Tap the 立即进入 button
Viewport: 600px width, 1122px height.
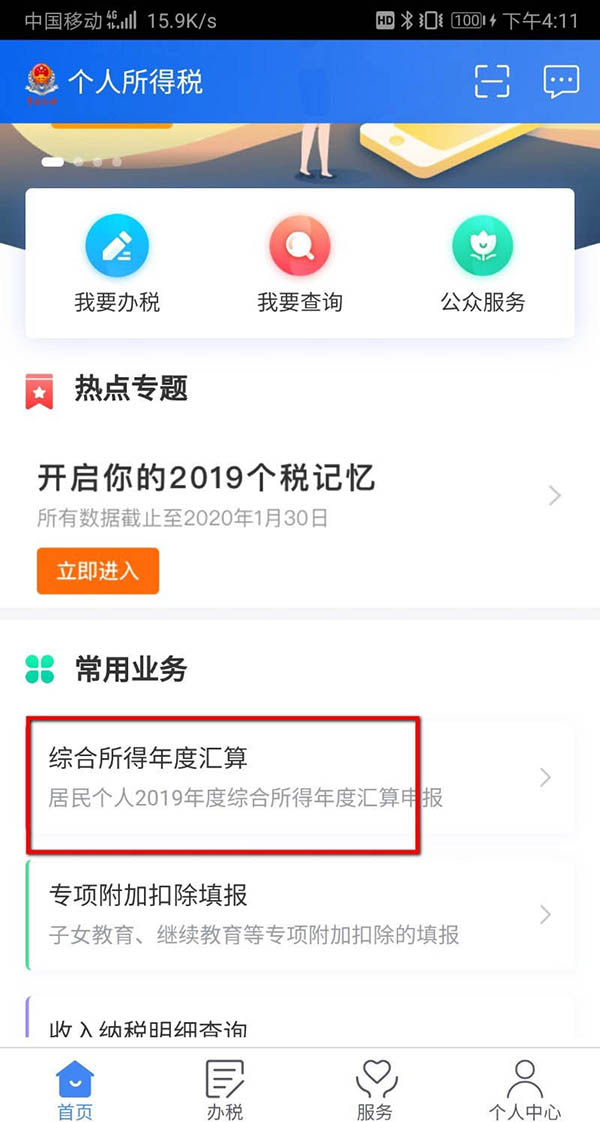click(97, 571)
